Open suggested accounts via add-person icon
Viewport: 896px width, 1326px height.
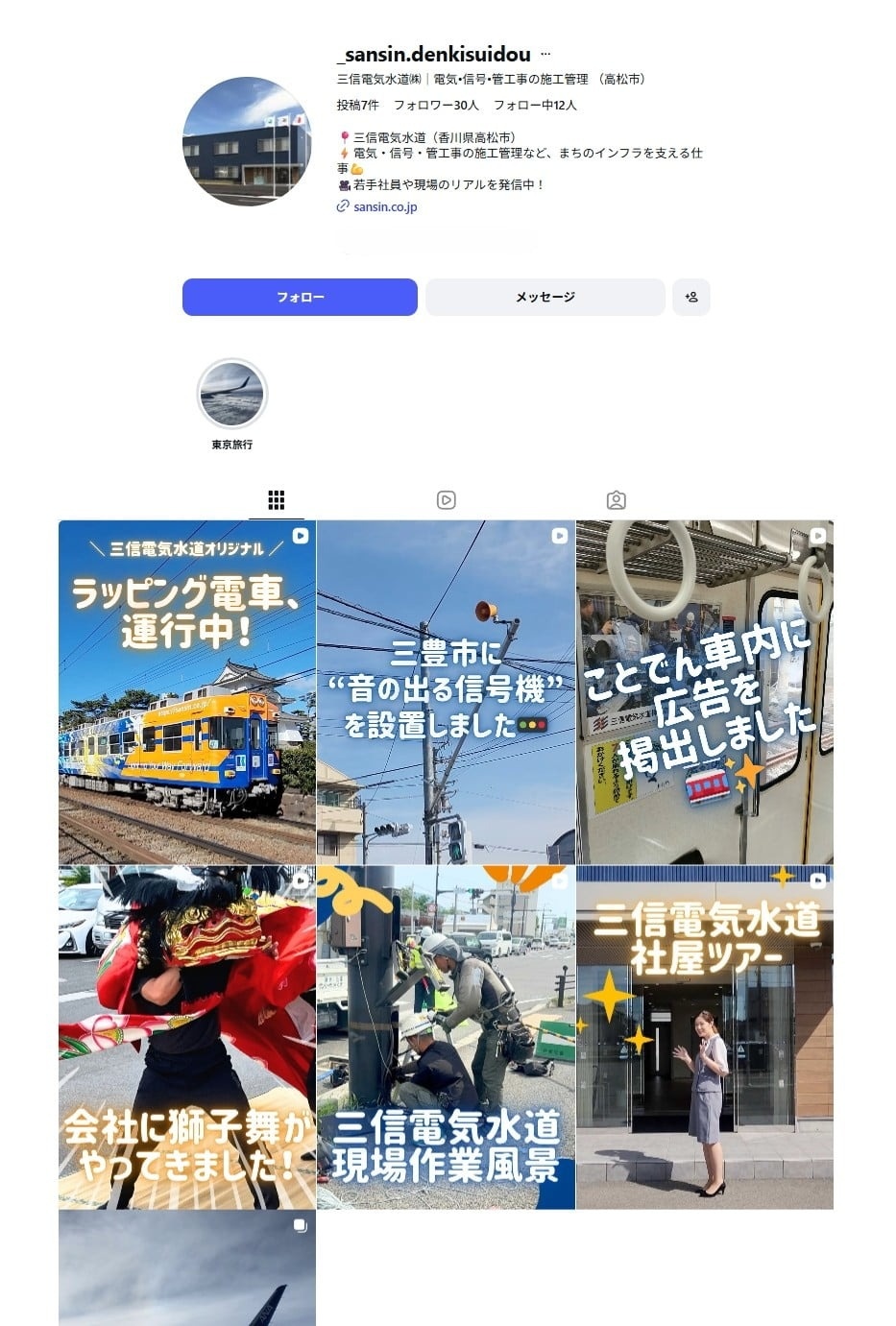[x=691, y=298]
